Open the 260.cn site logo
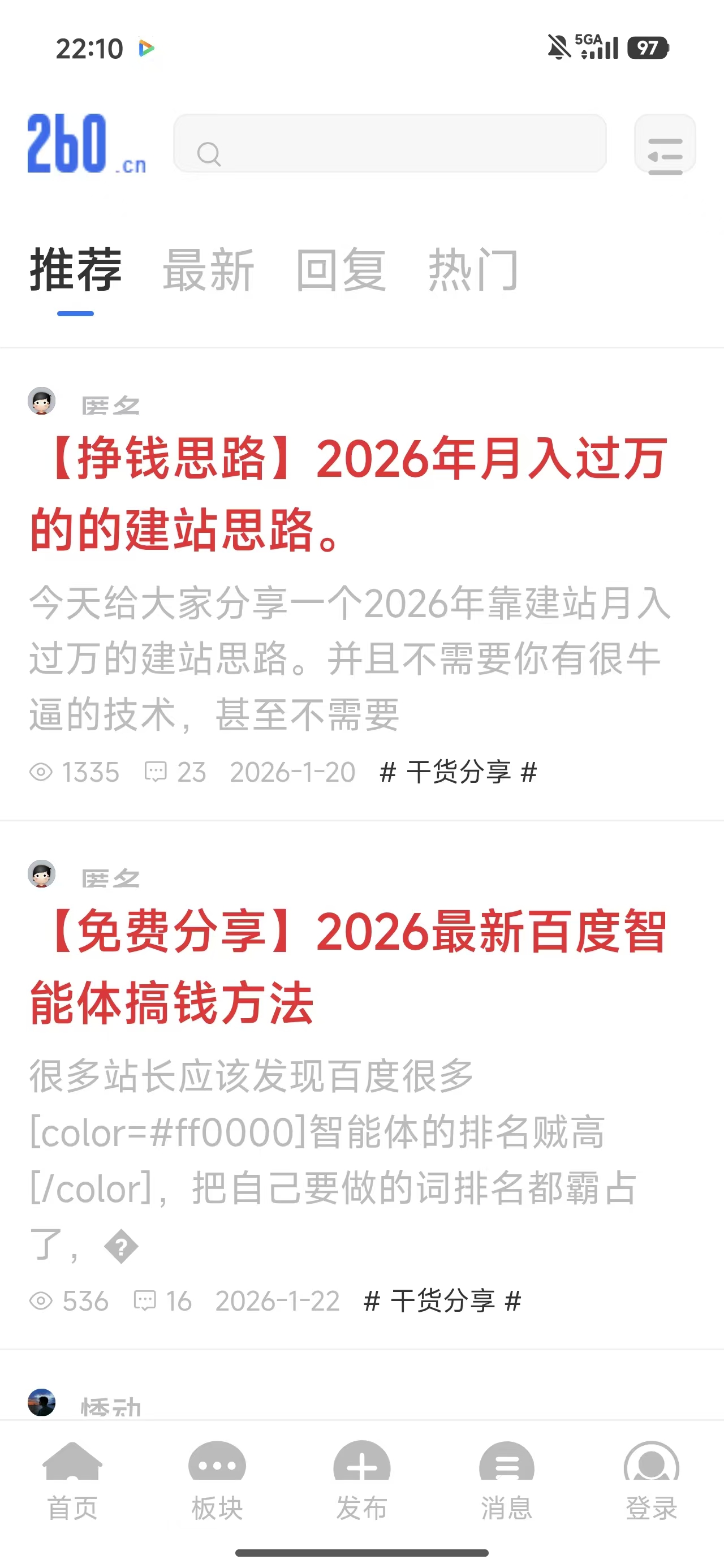 (x=85, y=144)
